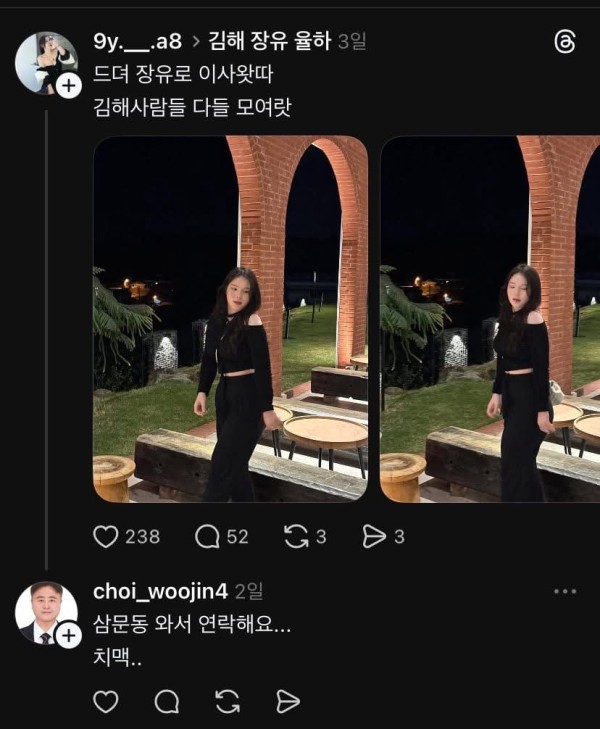600x729 pixels.
Task: Open the Threads logo icon
Action: 565,42
